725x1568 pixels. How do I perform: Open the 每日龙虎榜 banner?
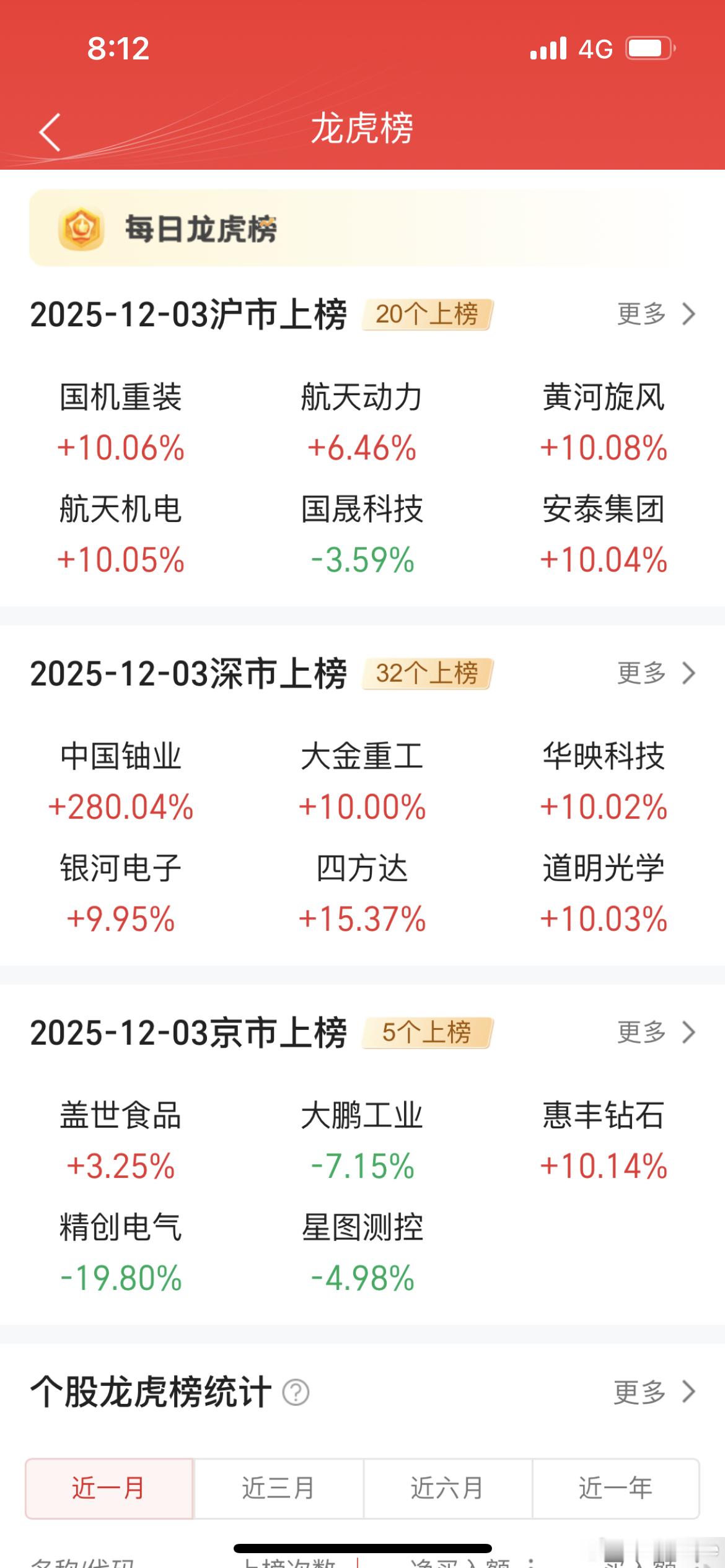[x=362, y=228]
